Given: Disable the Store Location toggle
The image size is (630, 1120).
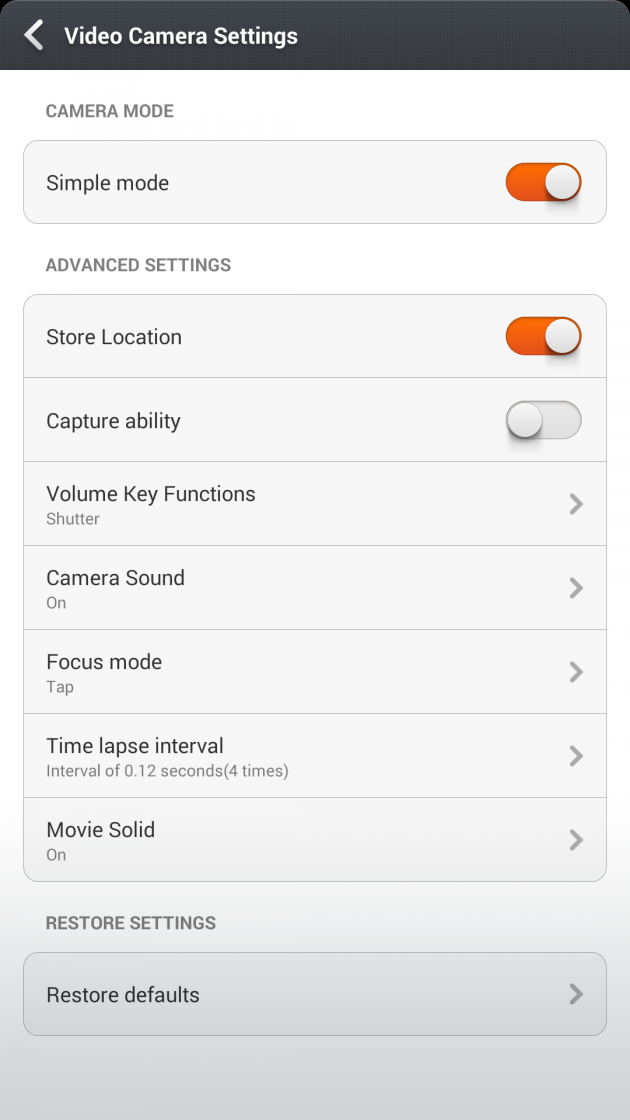Looking at the screenshot, I should (x=544, y=336).
